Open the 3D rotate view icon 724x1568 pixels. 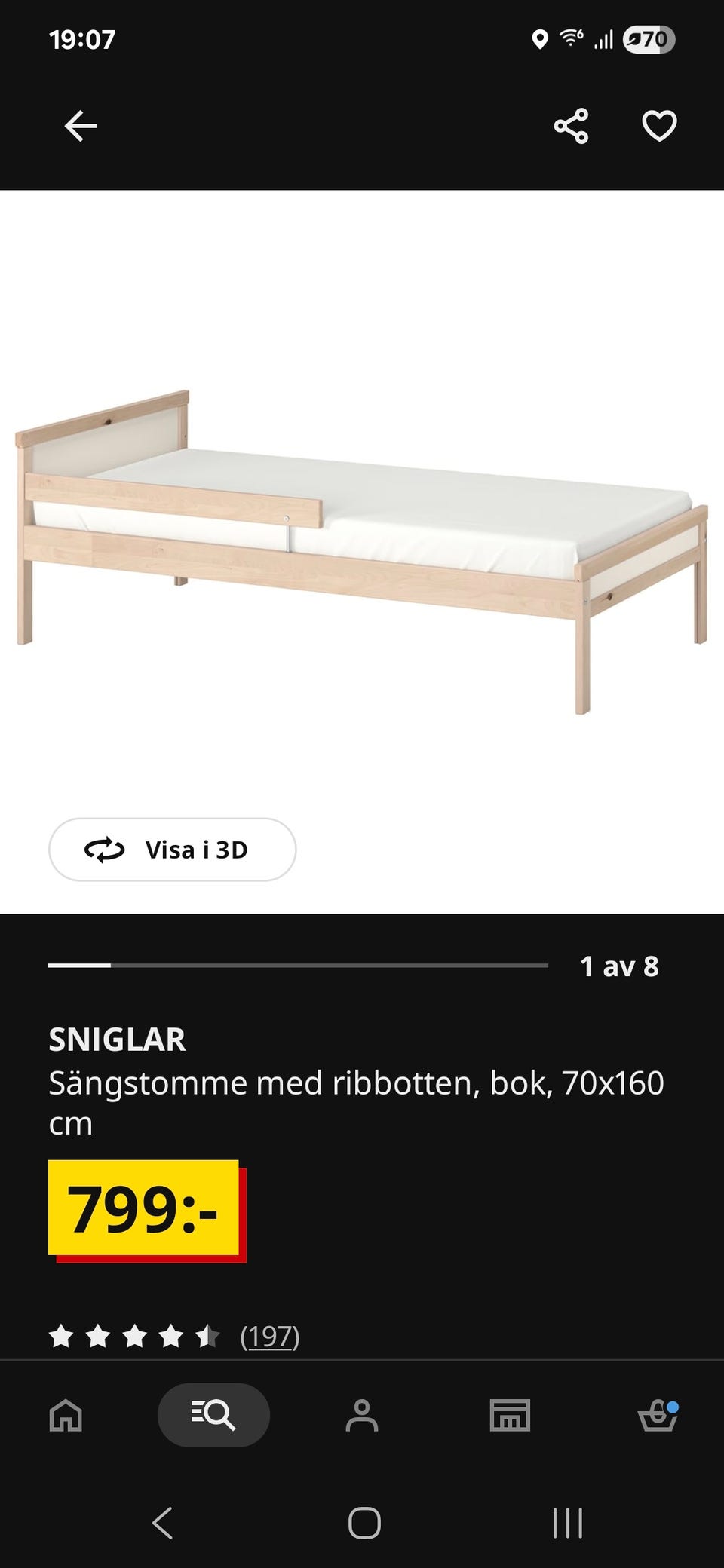pyautogui.click(x=104, y=850)
